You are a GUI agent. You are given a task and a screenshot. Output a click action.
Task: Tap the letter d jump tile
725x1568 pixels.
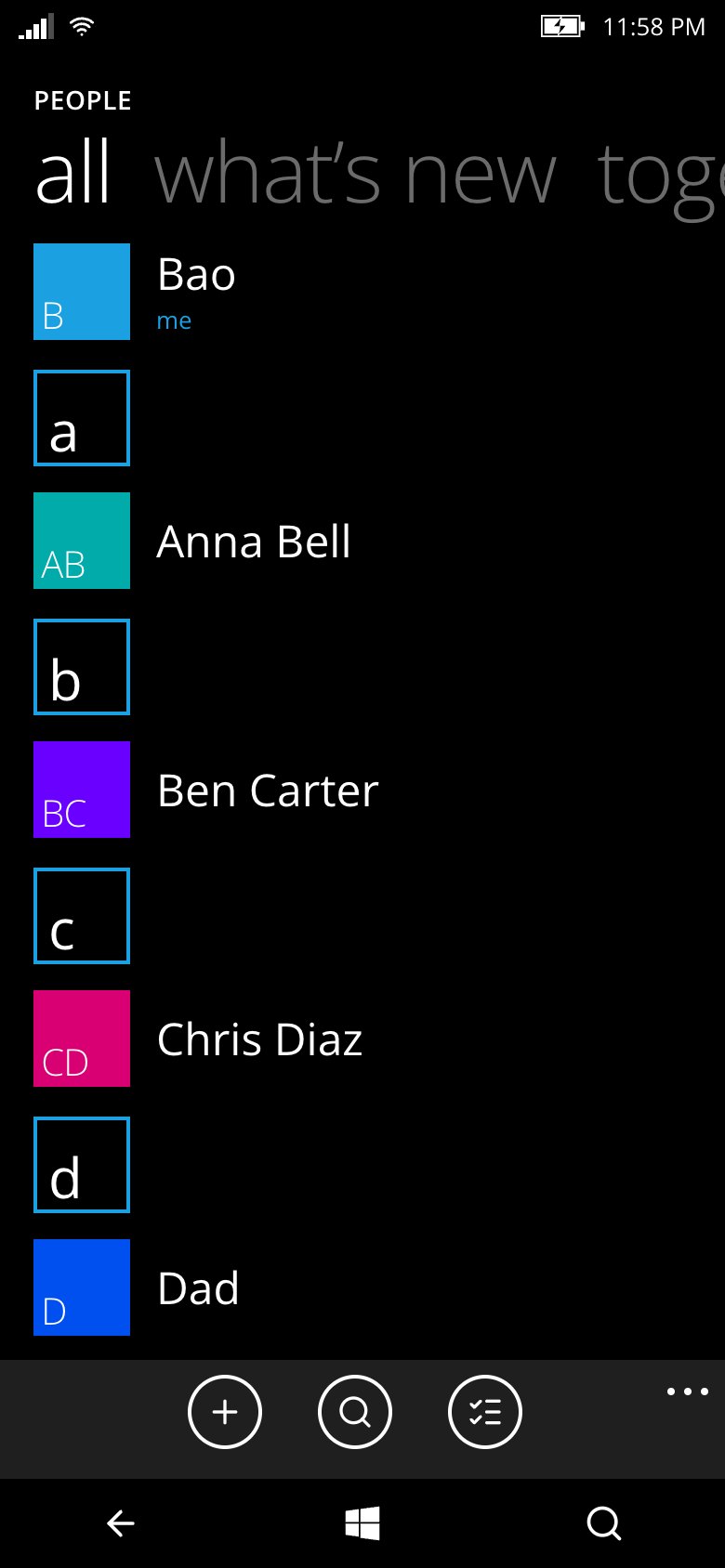point(82,1165)
